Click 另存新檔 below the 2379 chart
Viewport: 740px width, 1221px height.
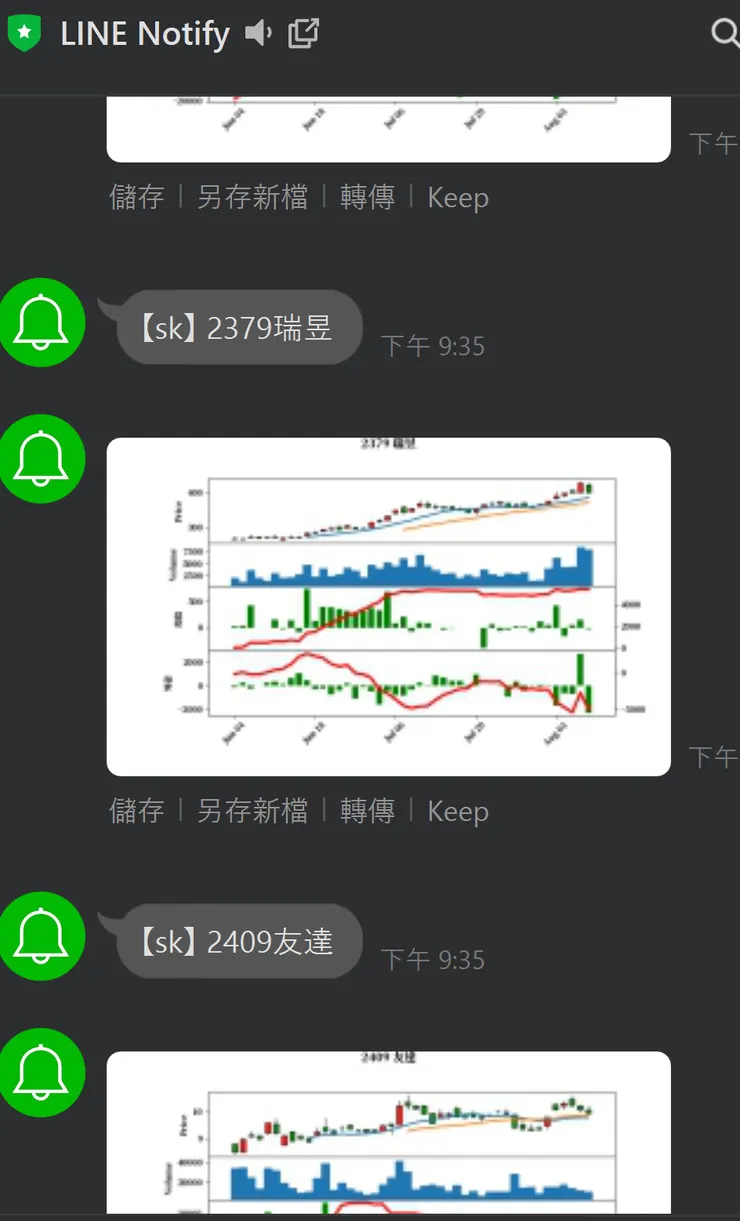click(252, 811)
